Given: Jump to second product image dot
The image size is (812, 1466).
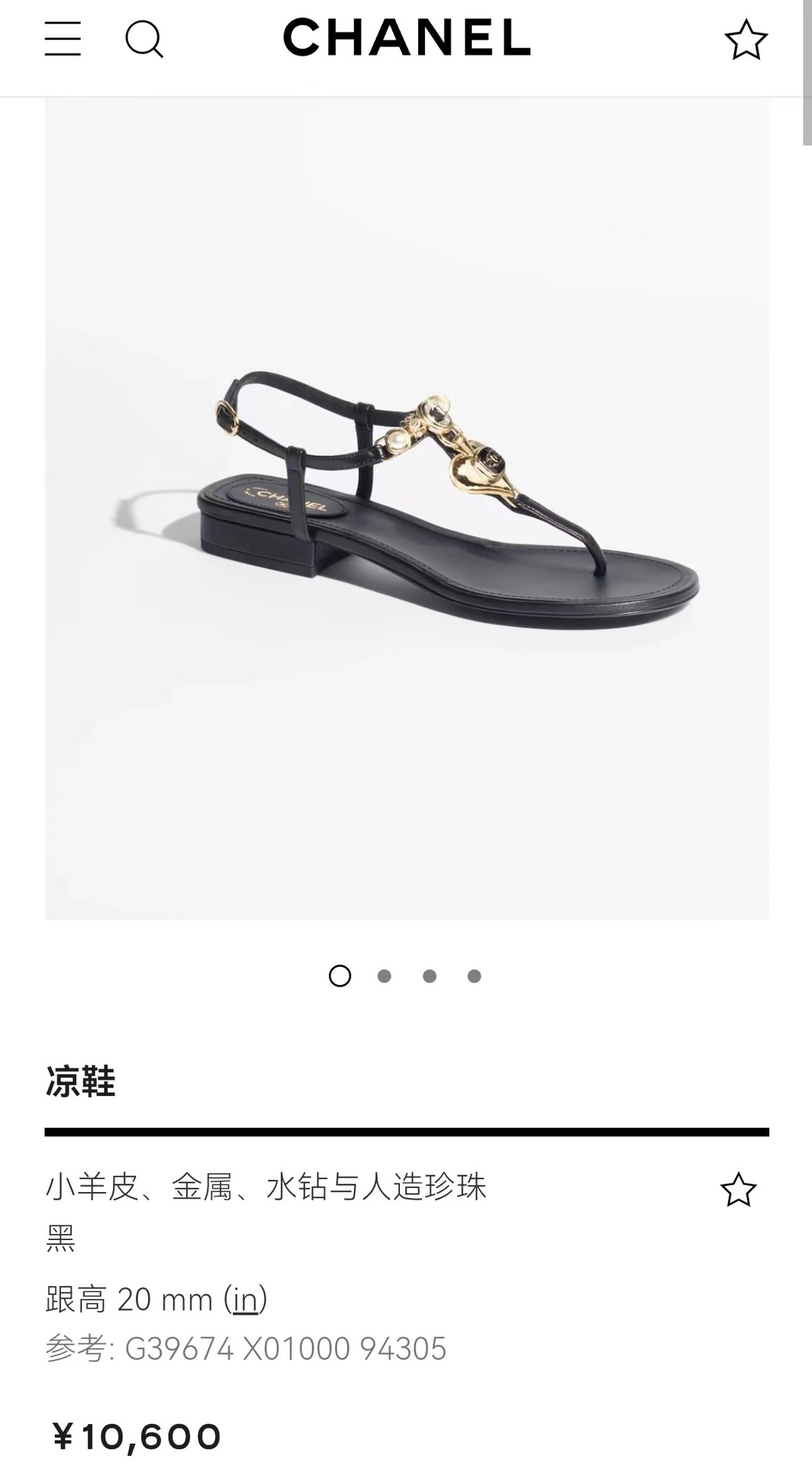Looking at the screenshot, I should pos(385,976).
